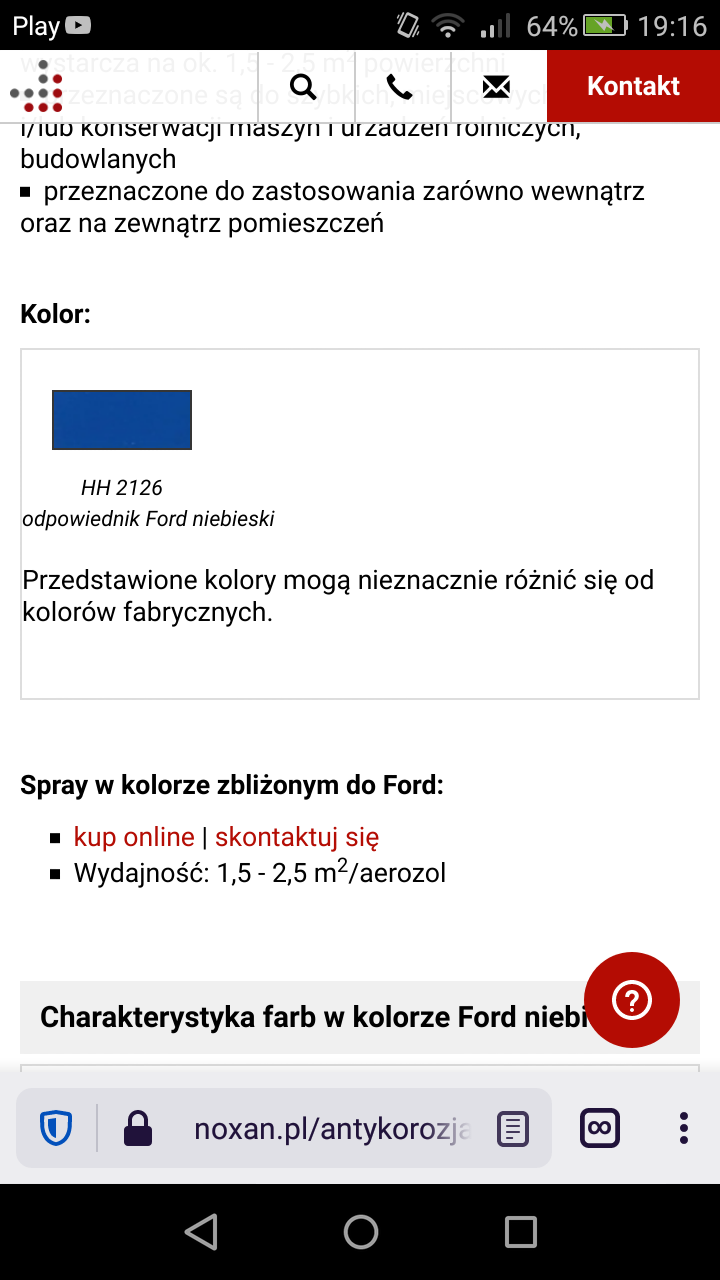720x1280 pixels.
Task: Open the browser tabs counter button
Action: tap(600, 1128)
